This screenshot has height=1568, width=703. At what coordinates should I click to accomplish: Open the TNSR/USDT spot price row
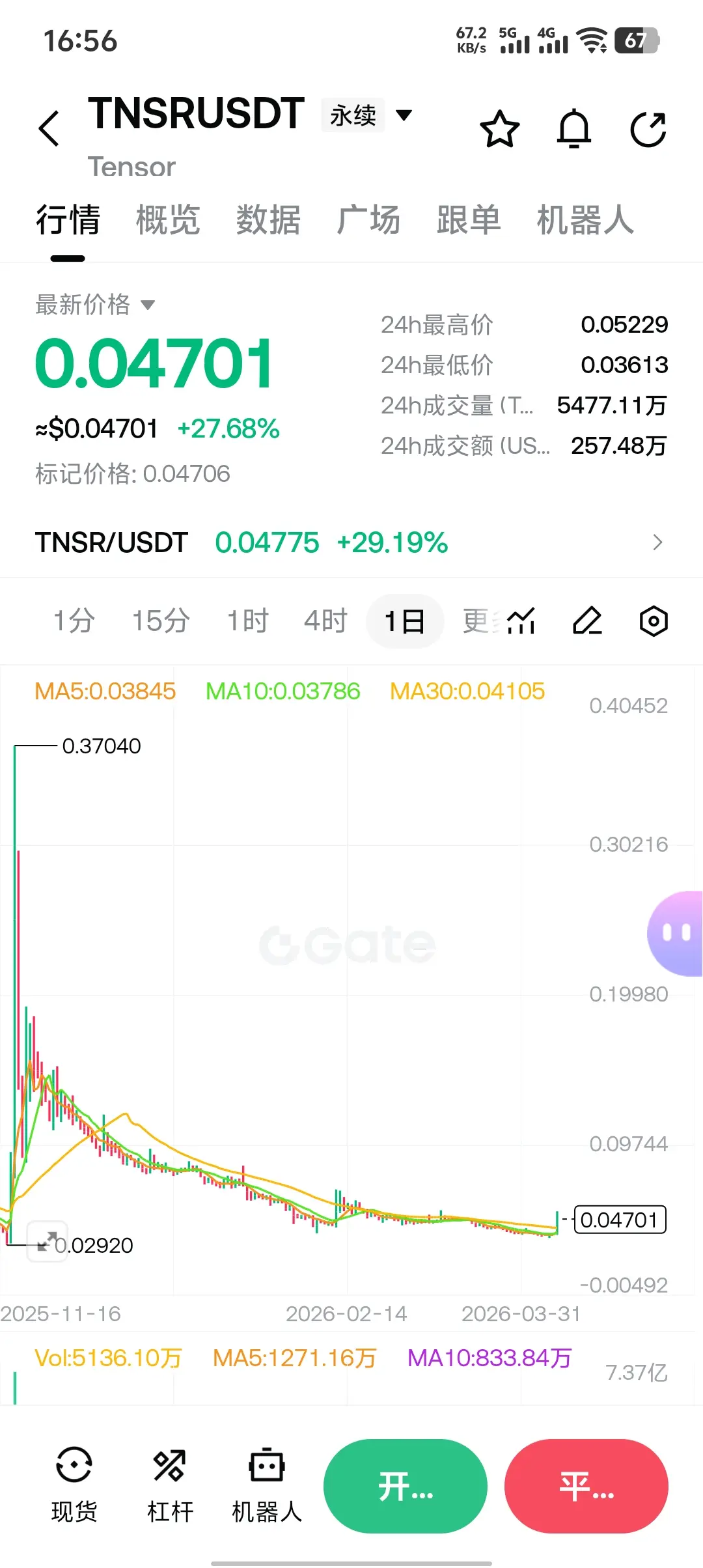pyautogui.click(x=351, y=542)
